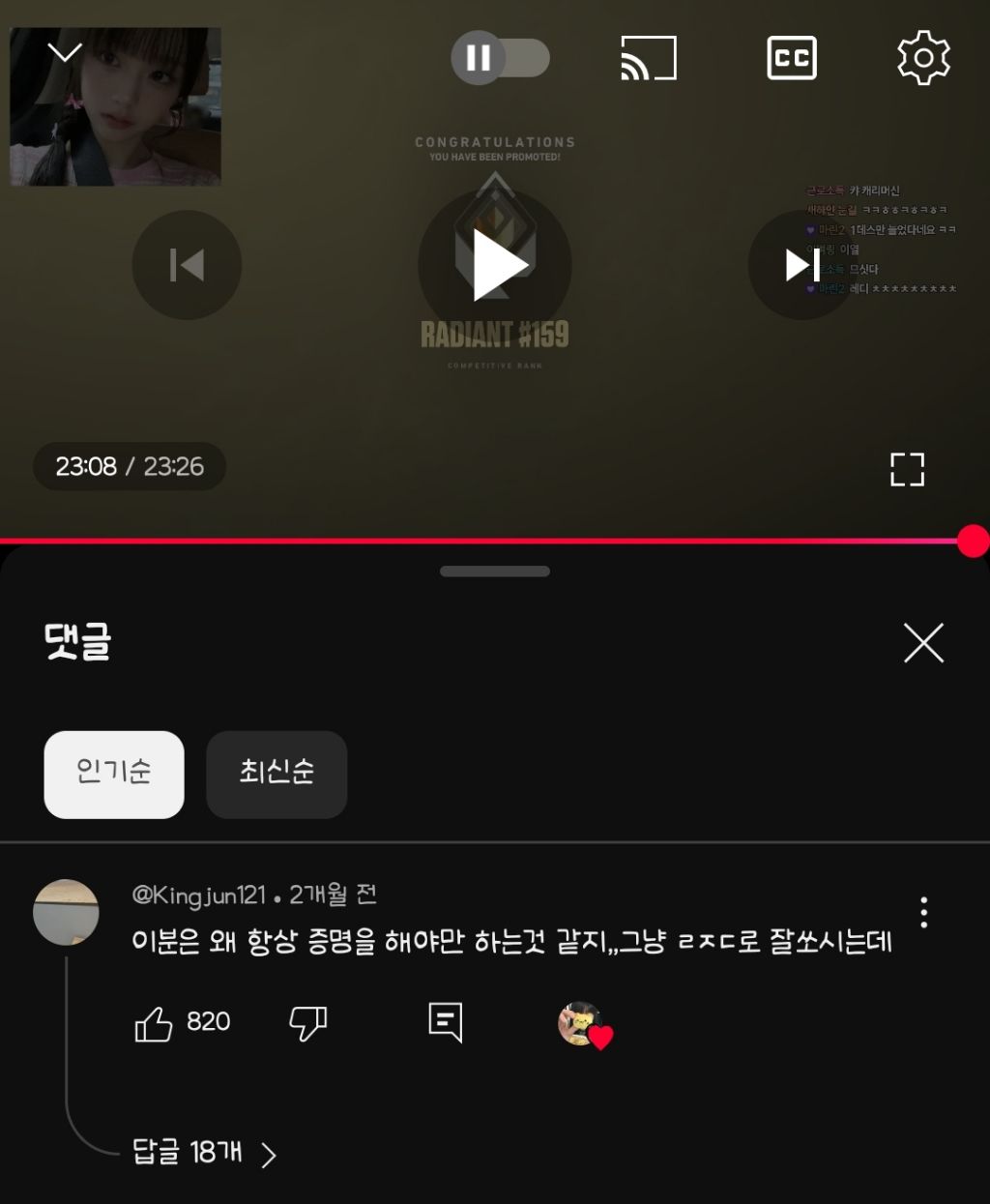Minimize the video player with the down chevron
Image resolution: width=990 pixels, height=1204 pixels.
(x=65, y=53)
